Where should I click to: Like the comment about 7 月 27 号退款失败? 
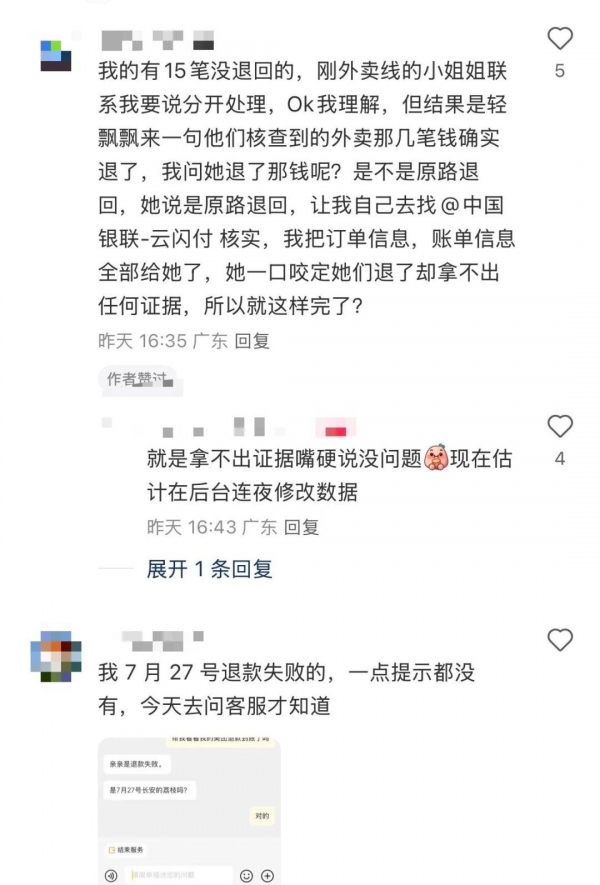[561, 640]
